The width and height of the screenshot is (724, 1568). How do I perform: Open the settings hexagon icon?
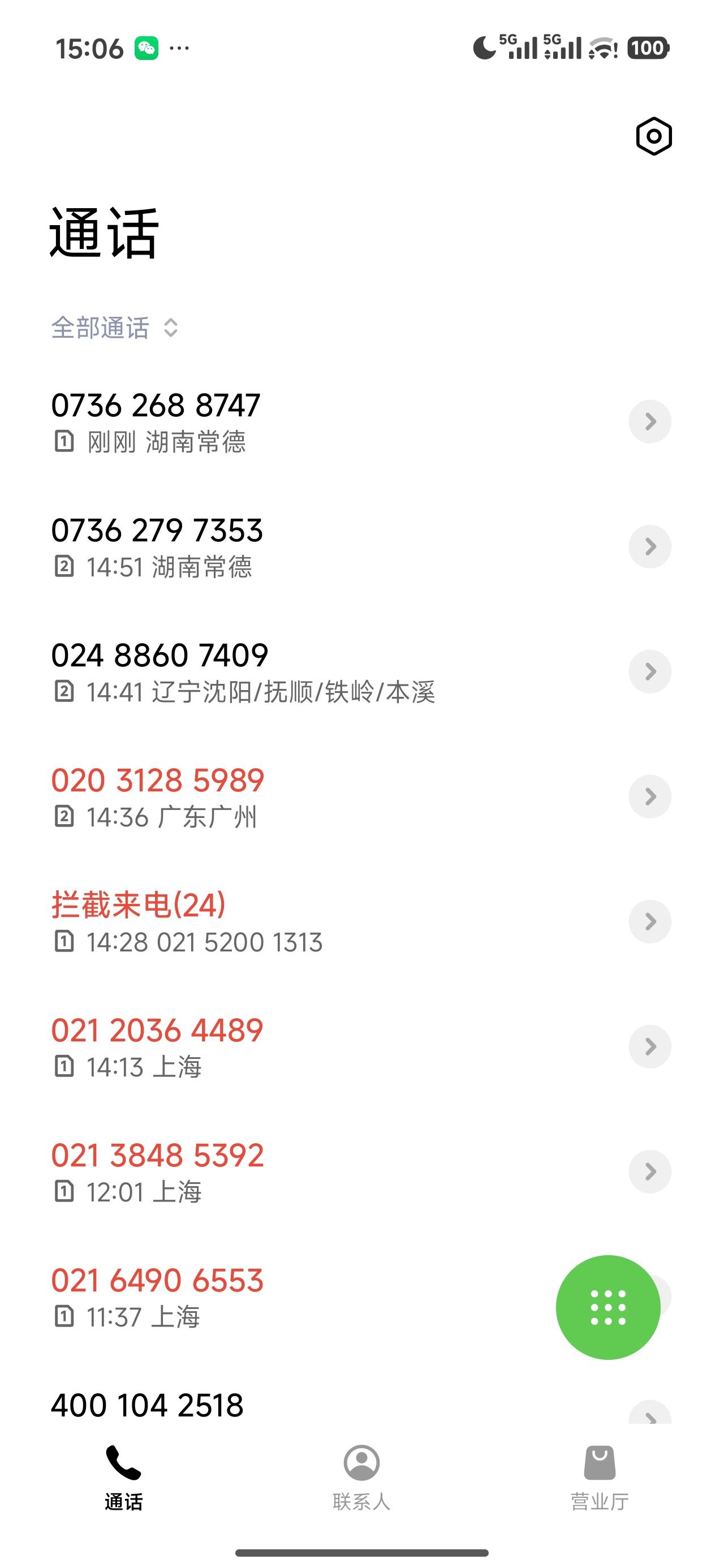(653, 136)
